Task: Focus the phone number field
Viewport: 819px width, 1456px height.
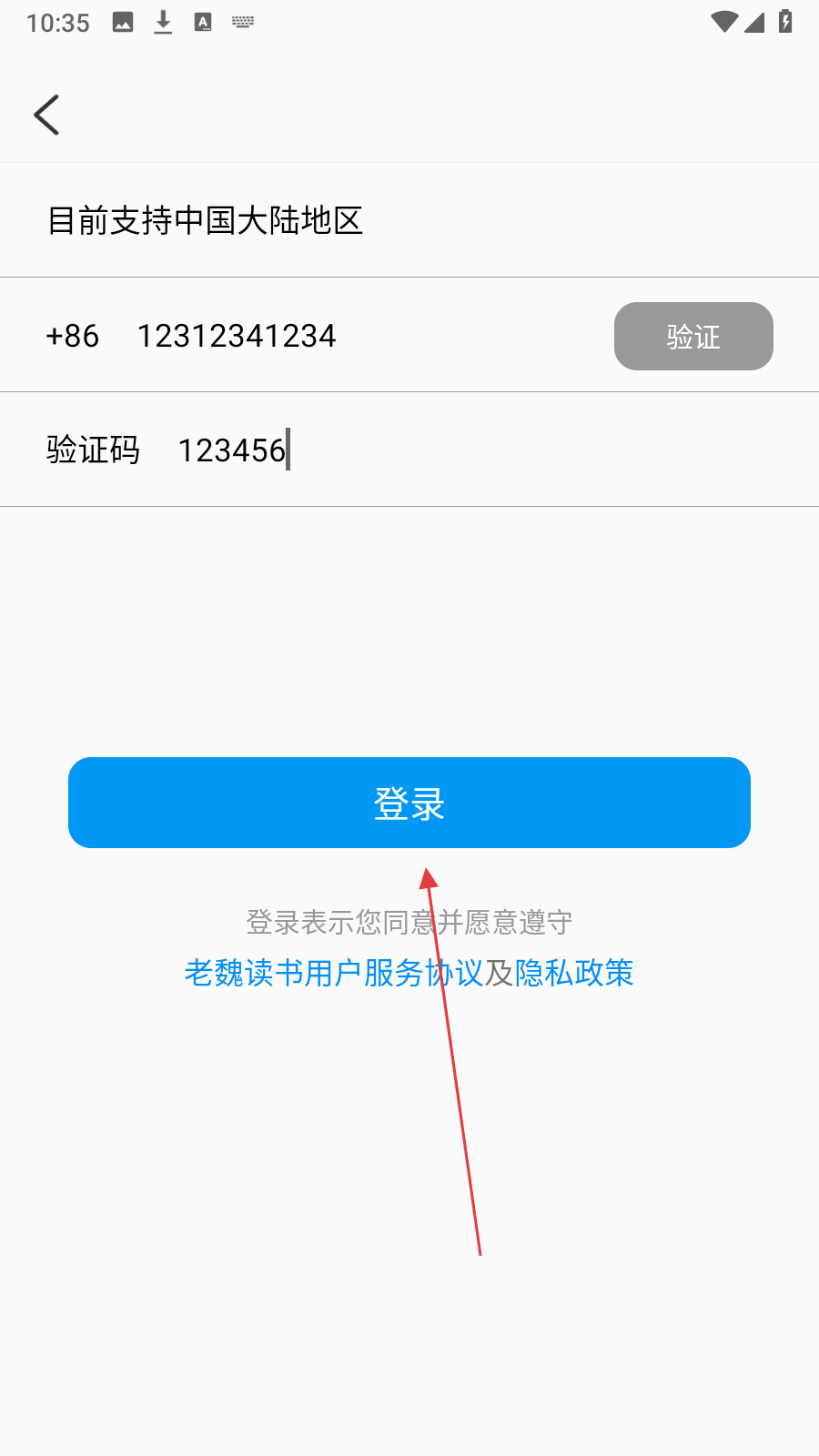Action: pyautogui.click(x=364, y=336)
